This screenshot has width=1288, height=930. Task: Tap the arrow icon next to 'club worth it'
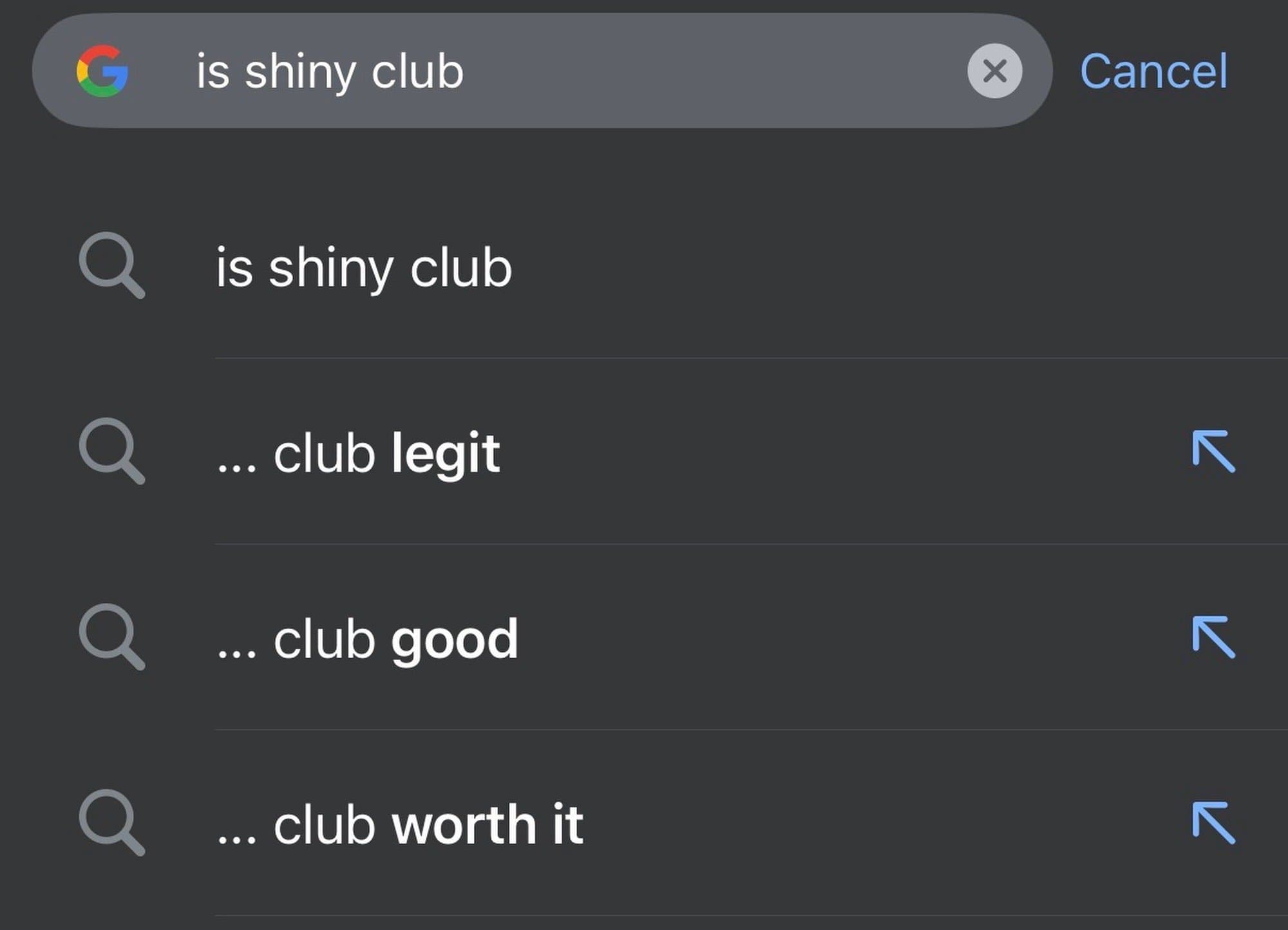click(1213, 823)
